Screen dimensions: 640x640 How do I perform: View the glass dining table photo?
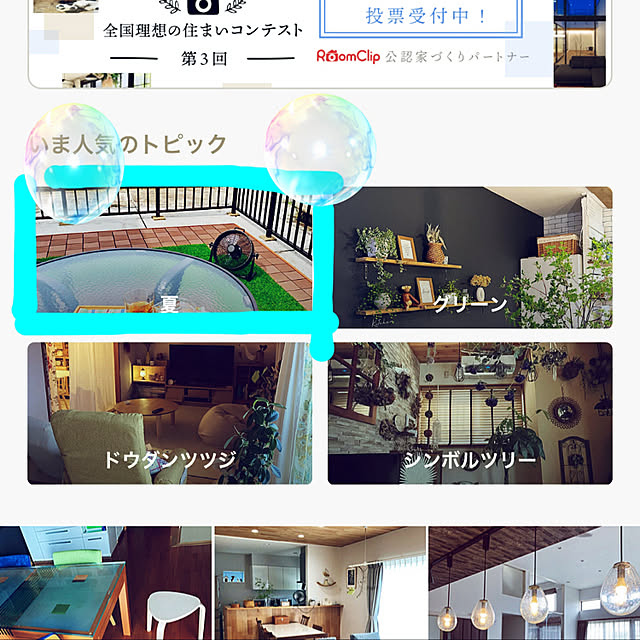coord(105,584)
